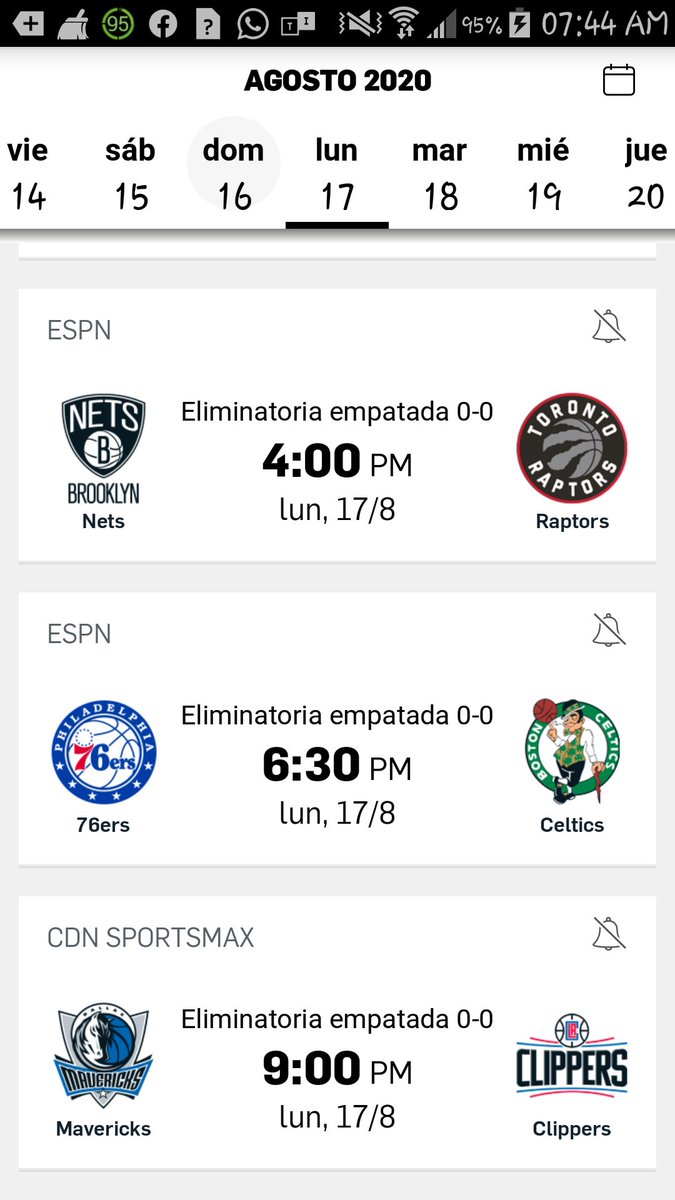Image resolution: width=675 pixels, height=1200 pixels.
Task: Jump to Thursday the 20th
Action: click(x=646, y=173)
